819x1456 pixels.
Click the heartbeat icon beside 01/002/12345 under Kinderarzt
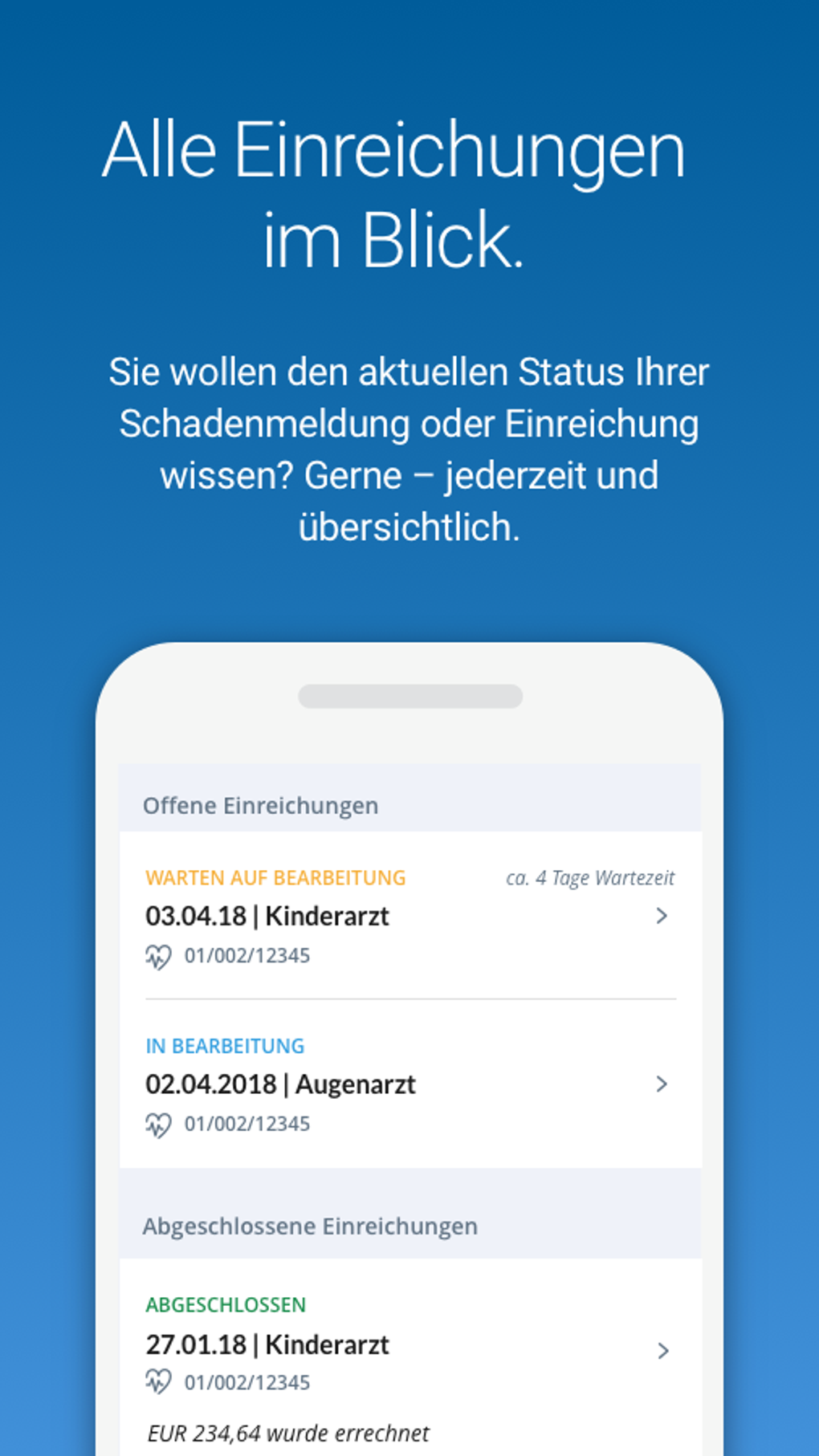coord(160,957)
